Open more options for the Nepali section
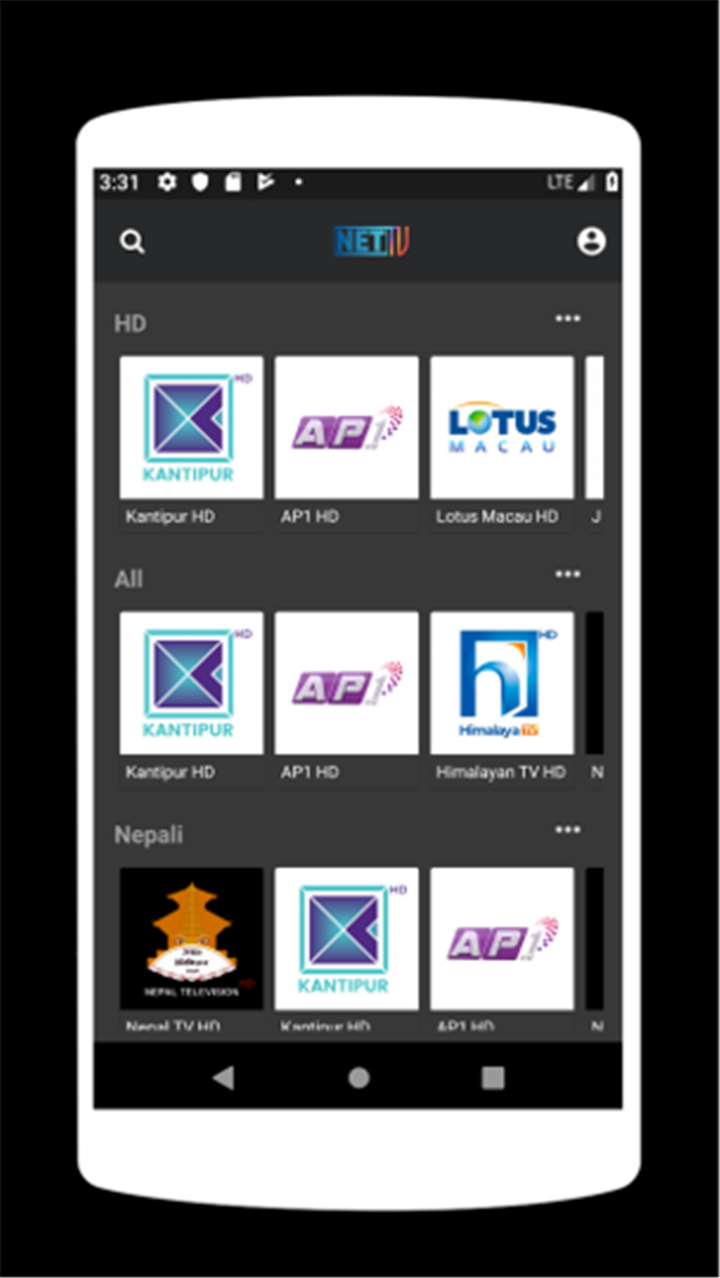The height and width of the screenshot is (1278, 720). (x=568, y=830)
